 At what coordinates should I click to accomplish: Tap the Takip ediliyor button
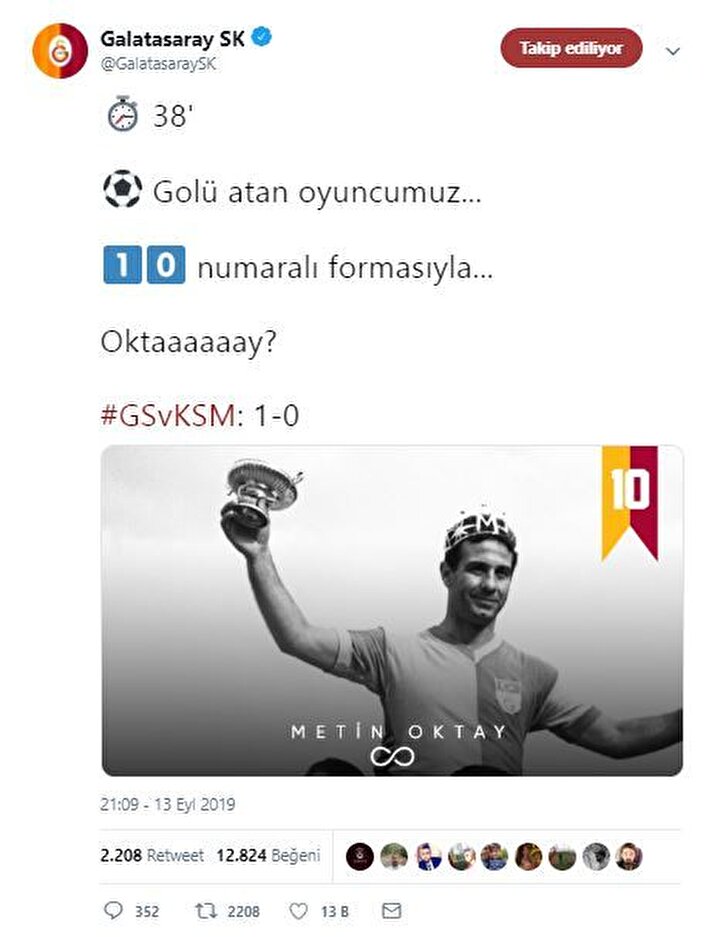pyautogui.click(x=571, y=48)
